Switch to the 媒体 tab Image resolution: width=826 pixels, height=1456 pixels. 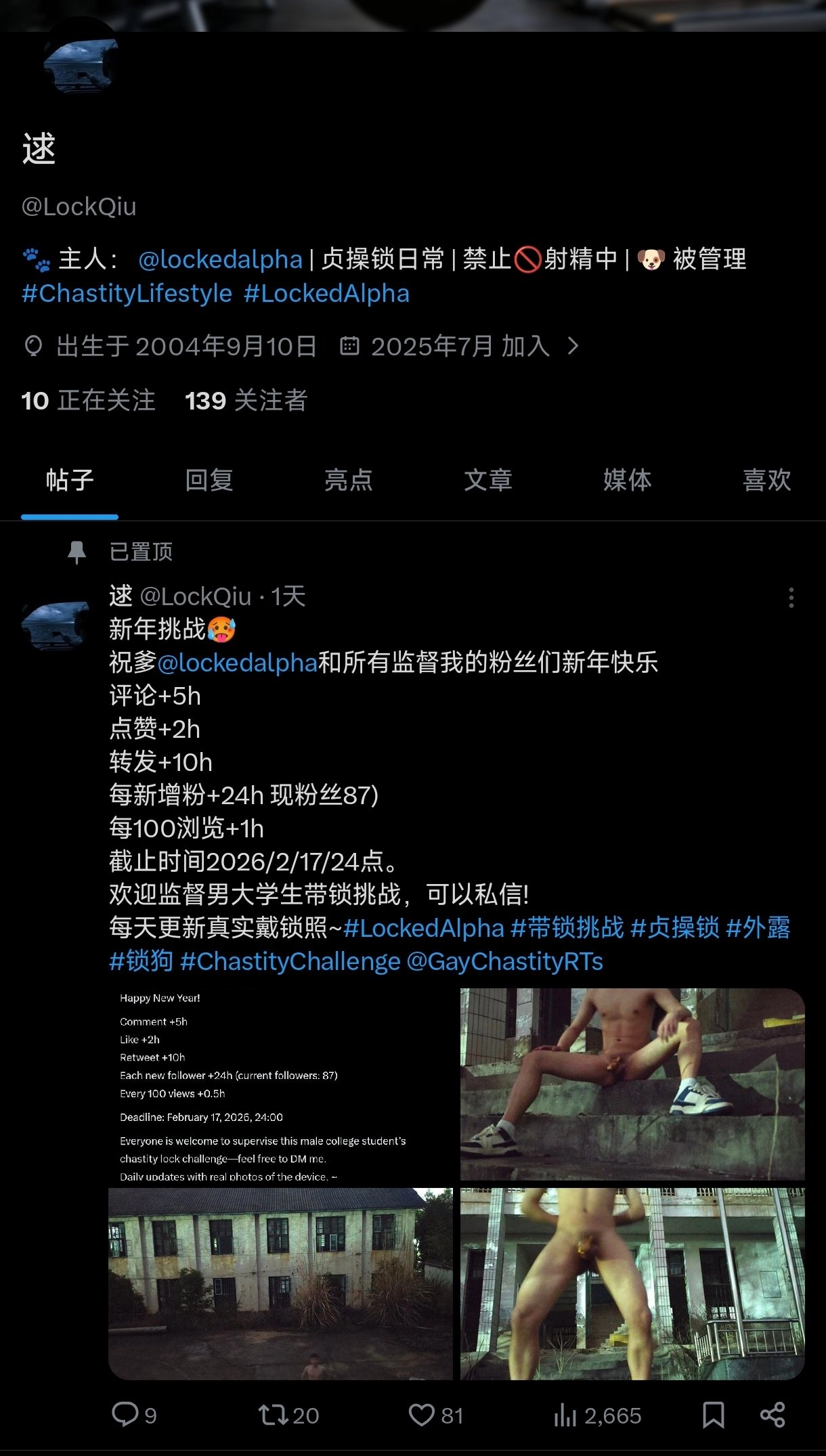pos(628,480)
